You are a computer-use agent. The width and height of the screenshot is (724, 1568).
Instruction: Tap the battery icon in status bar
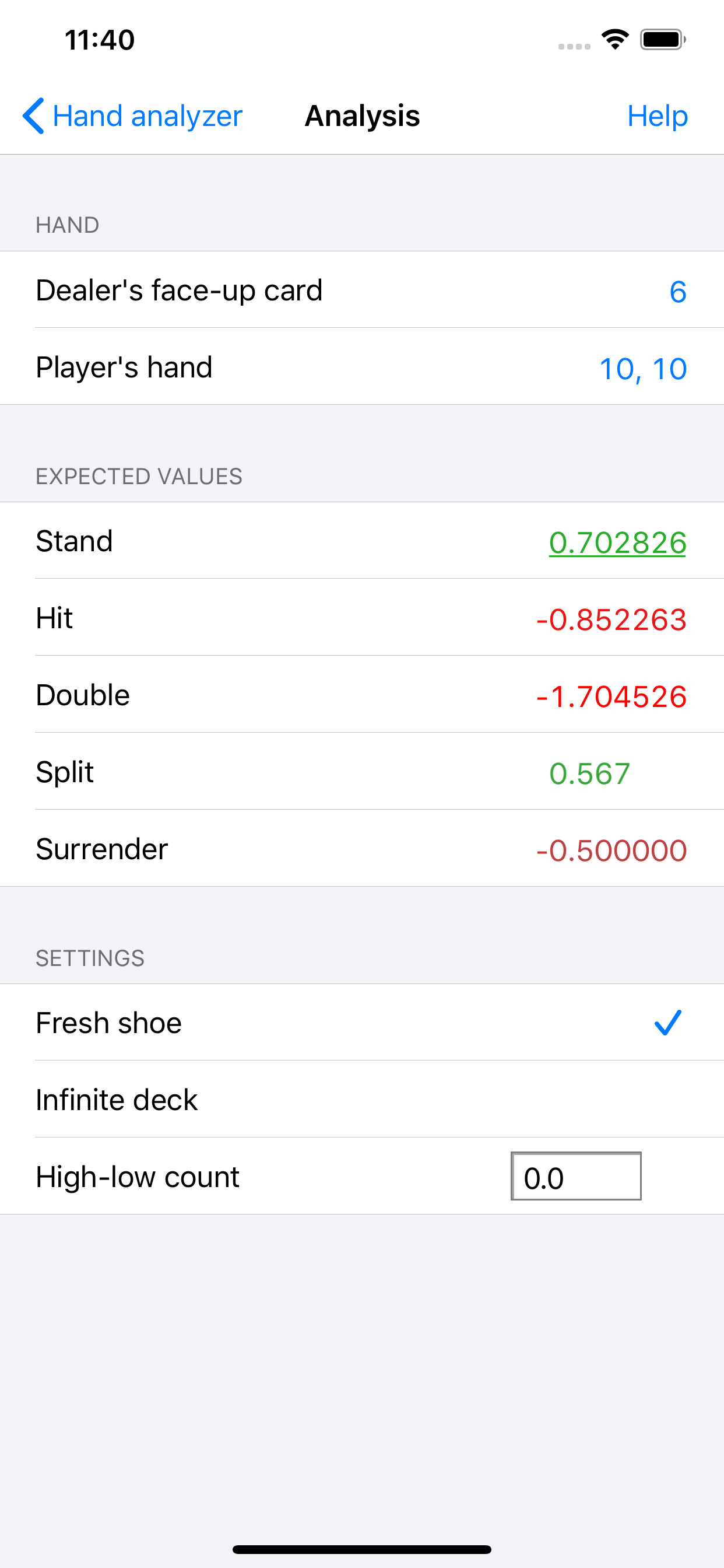(x=663, y=39)
